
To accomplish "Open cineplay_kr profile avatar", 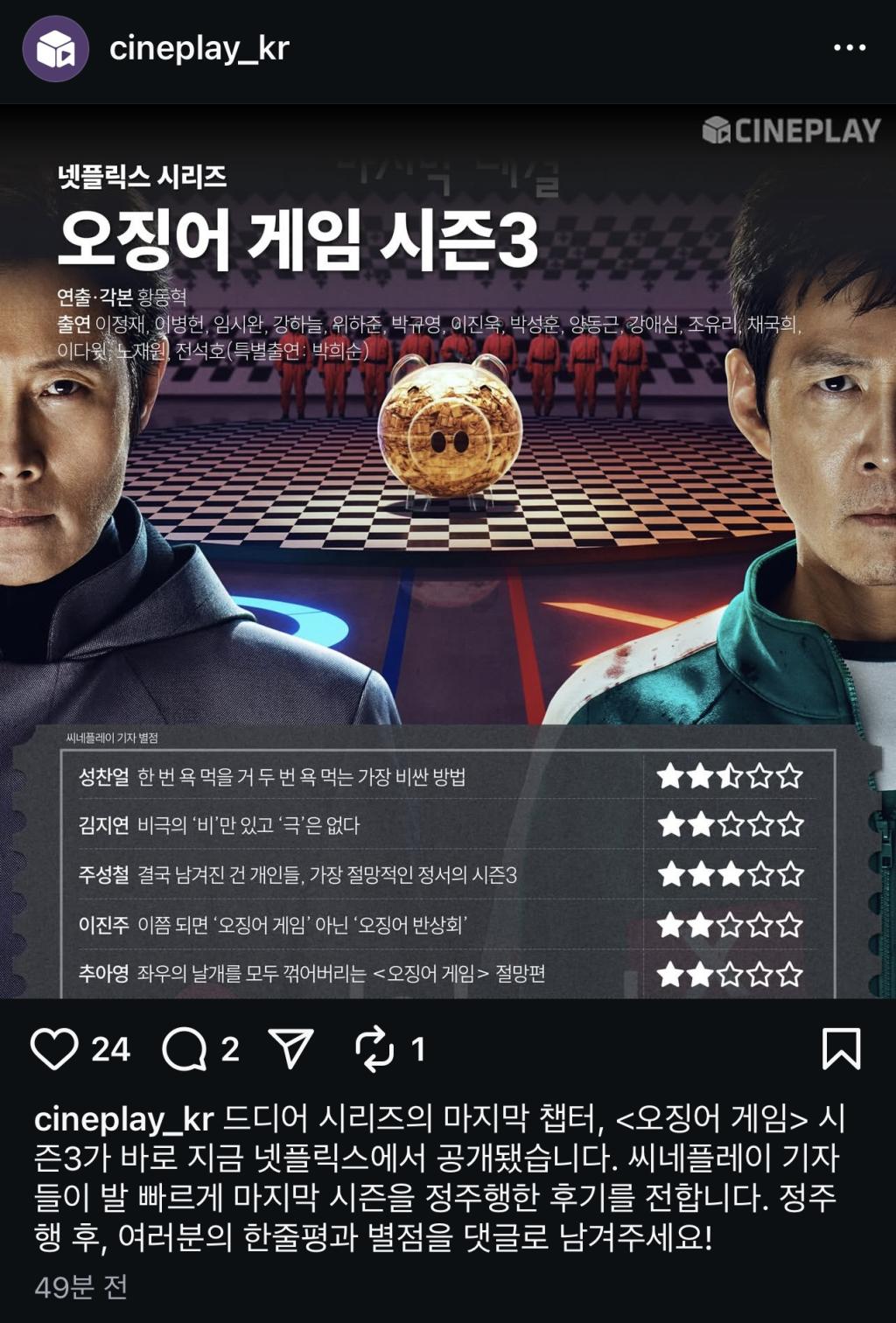I will (55, 49).
